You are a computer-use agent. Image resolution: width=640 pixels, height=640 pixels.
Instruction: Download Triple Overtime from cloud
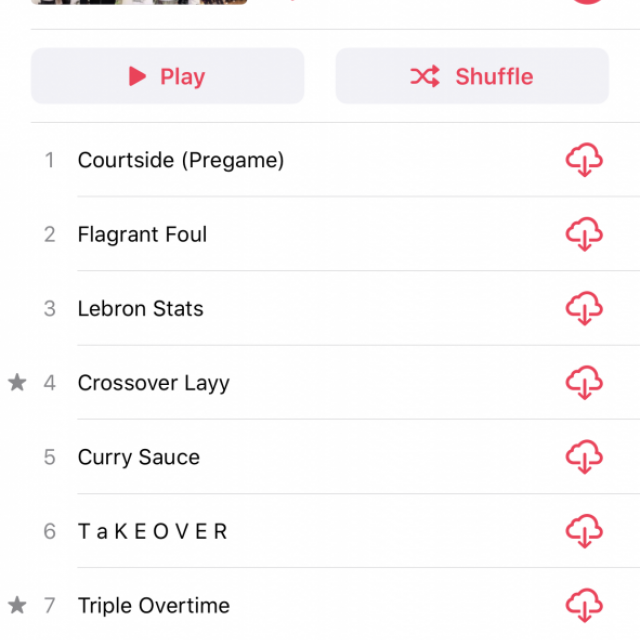tap(584, 605)
